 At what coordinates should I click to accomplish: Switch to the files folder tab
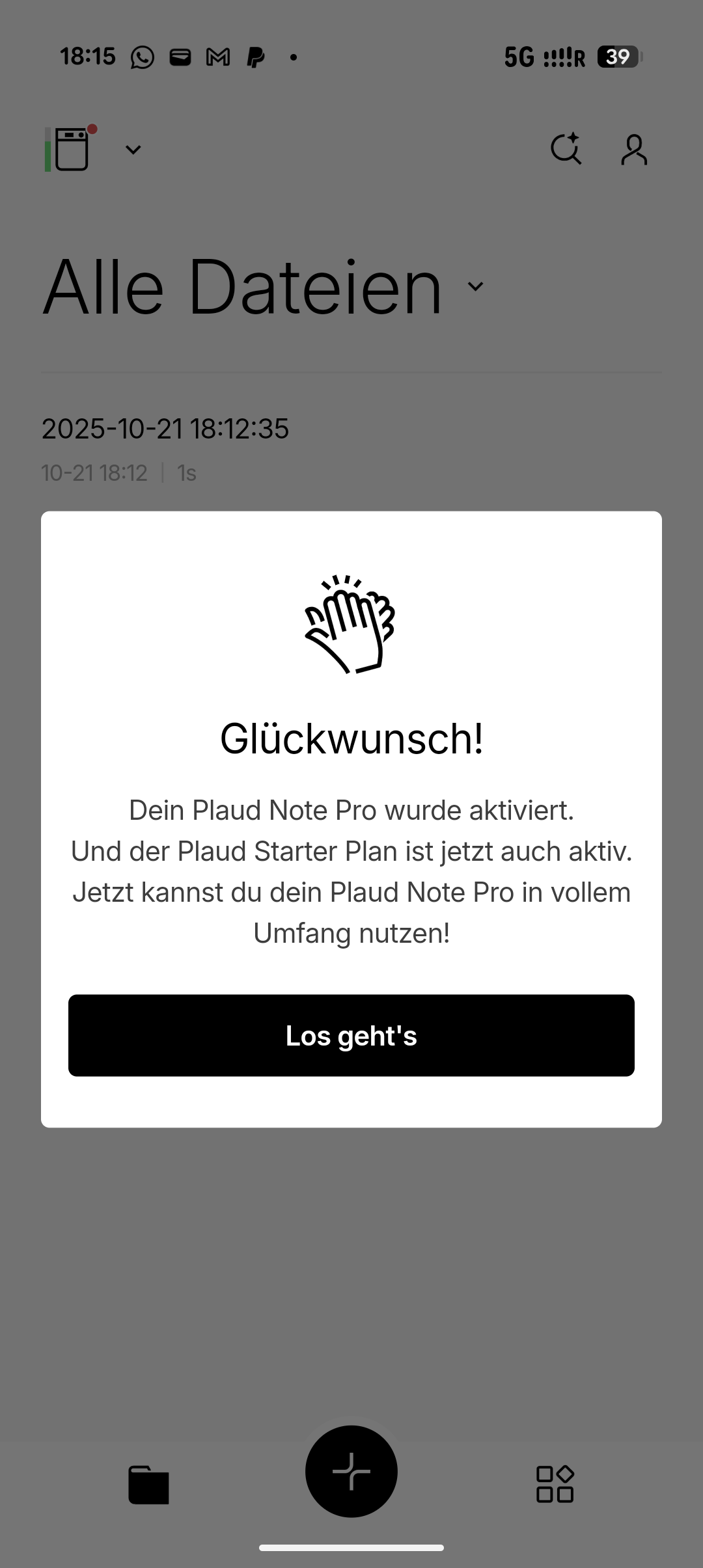tap(148, 1485)
